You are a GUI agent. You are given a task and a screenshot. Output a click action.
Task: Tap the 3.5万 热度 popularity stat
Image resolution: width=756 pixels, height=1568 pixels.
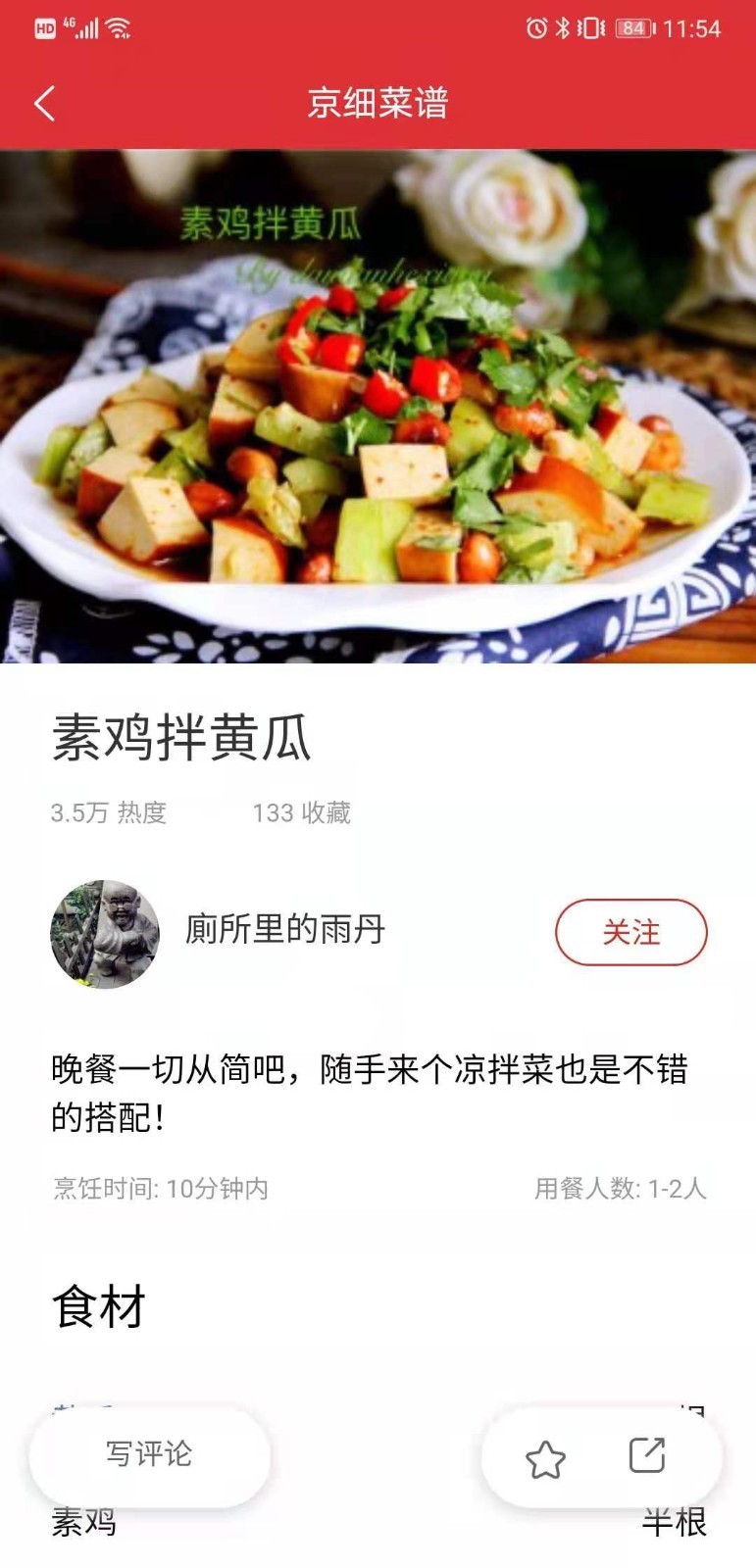(x=108, y=812)
